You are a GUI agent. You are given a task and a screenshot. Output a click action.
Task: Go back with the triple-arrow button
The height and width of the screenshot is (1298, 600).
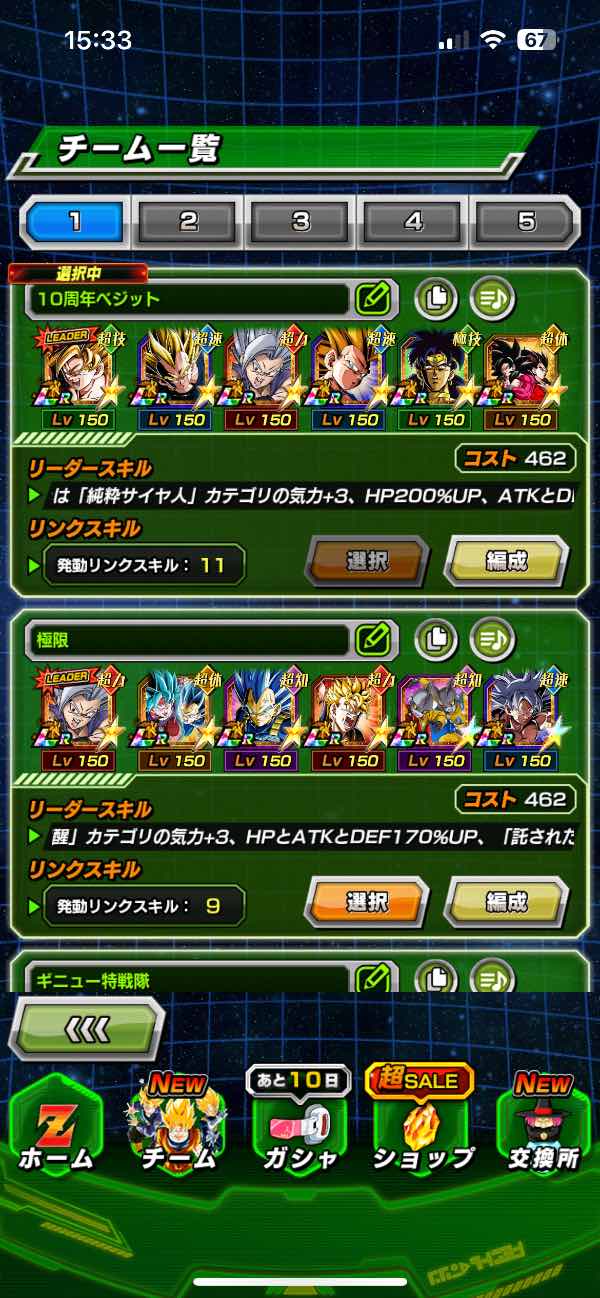[x=86, y=1027]
